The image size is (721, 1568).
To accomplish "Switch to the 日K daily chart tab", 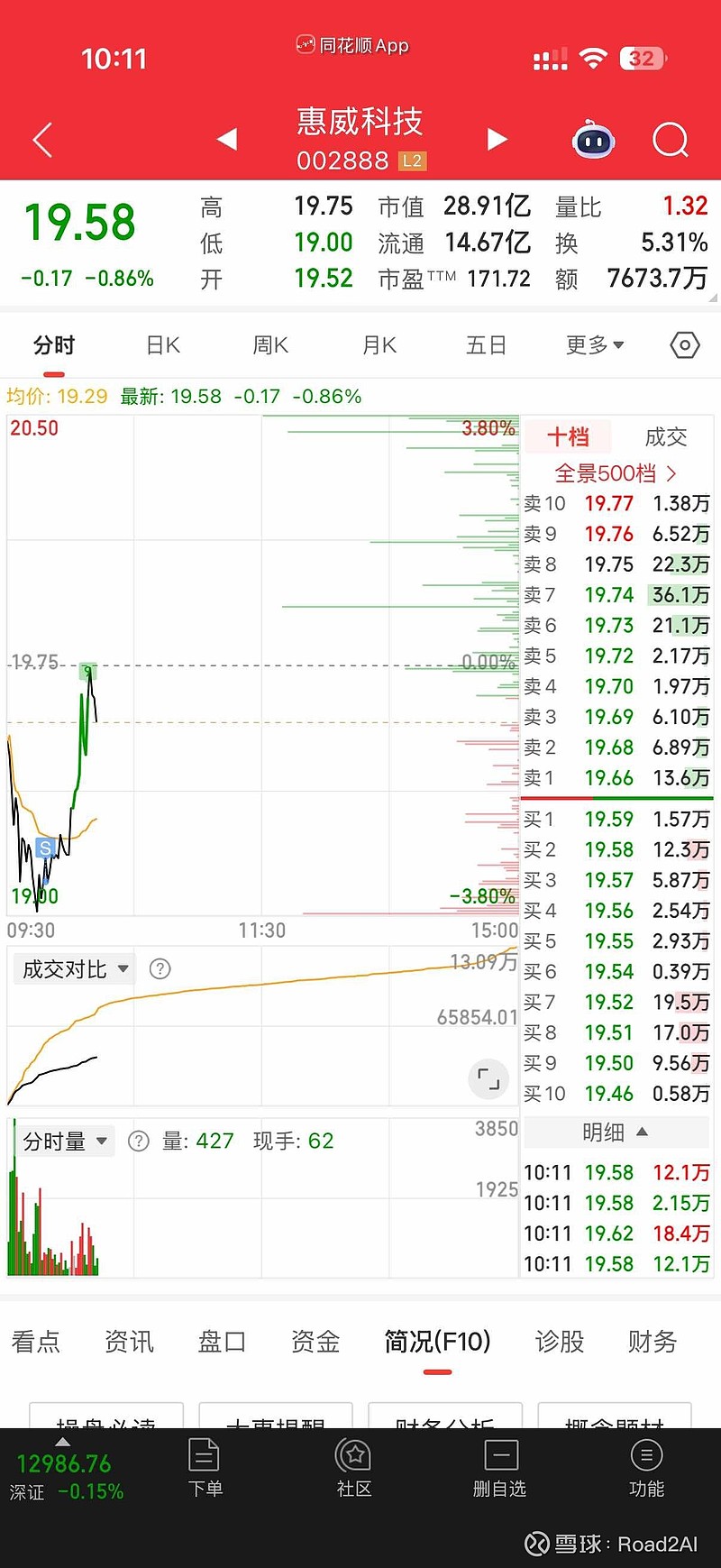I will point(161,344).
